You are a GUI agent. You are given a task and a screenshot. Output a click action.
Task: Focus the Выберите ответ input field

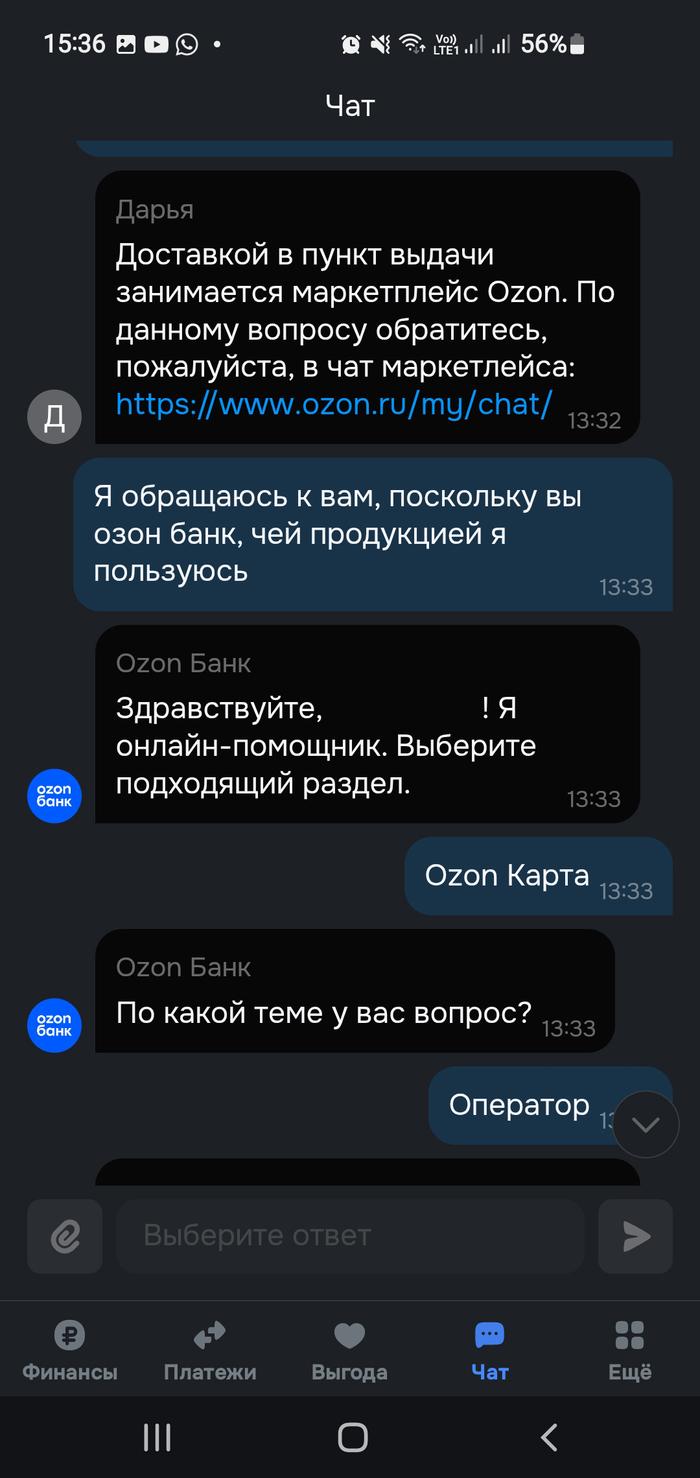350,1236
